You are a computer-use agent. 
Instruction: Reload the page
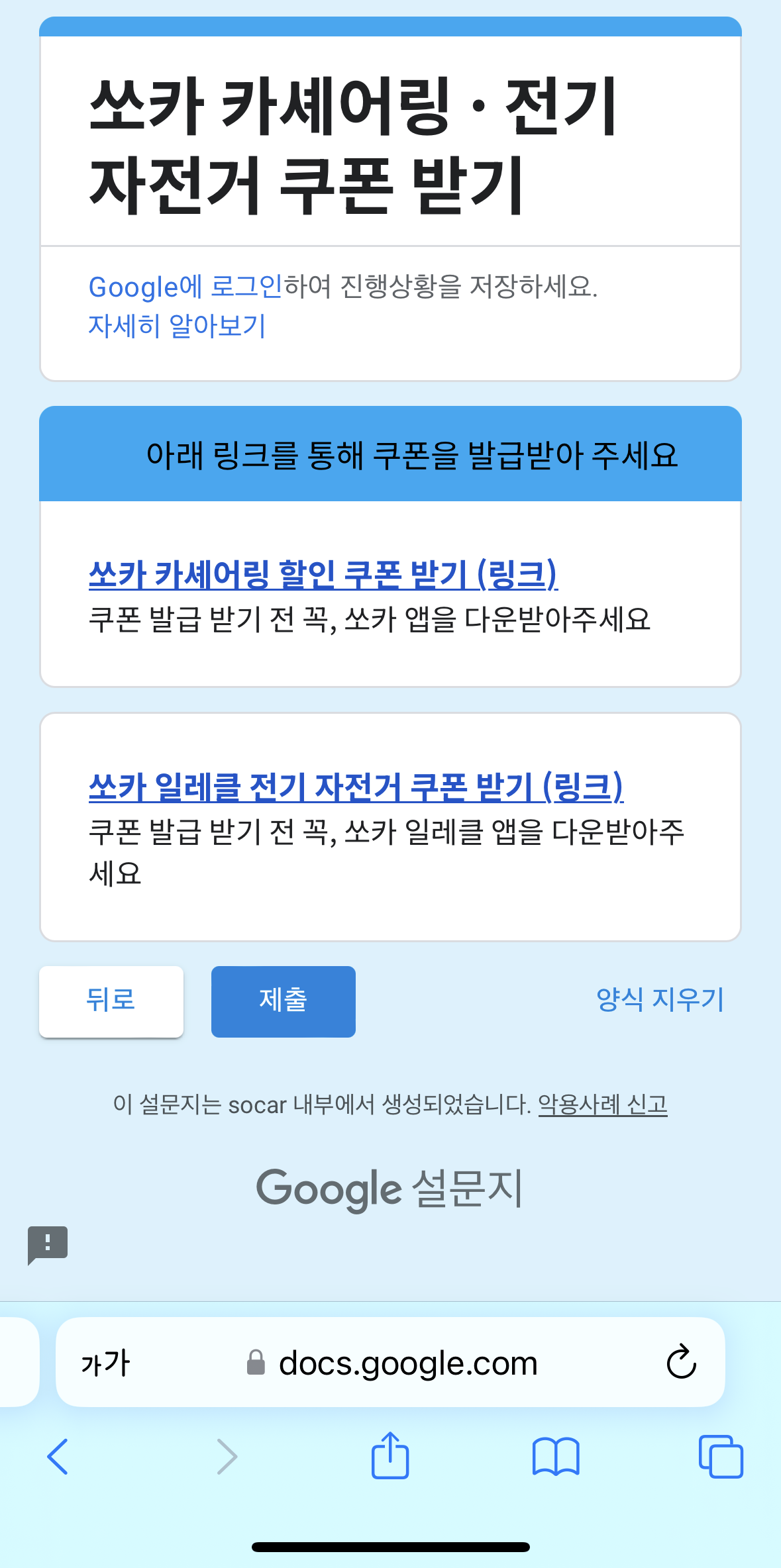(681, 1362)
